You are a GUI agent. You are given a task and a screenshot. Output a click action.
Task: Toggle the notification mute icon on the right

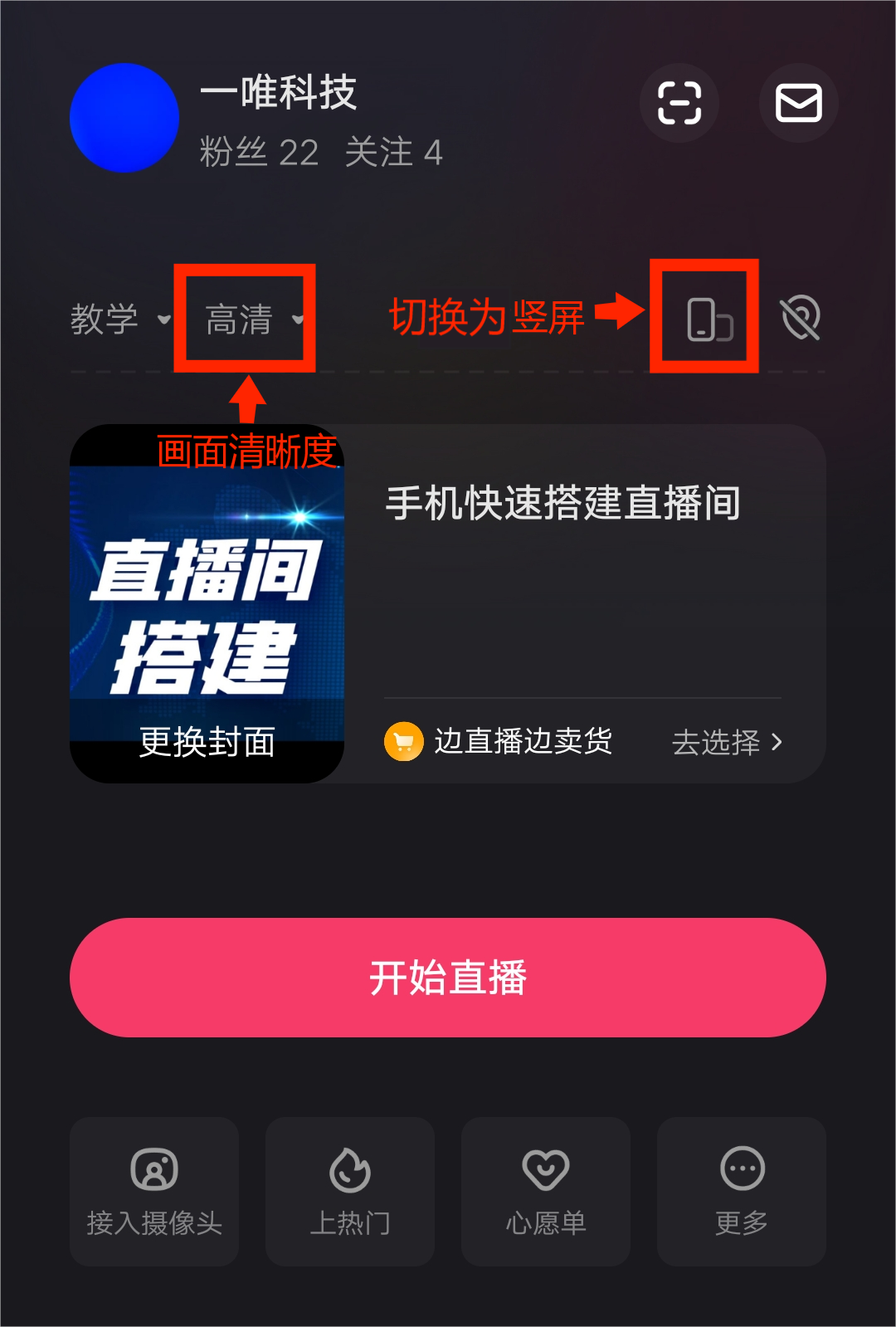(801, 319)
